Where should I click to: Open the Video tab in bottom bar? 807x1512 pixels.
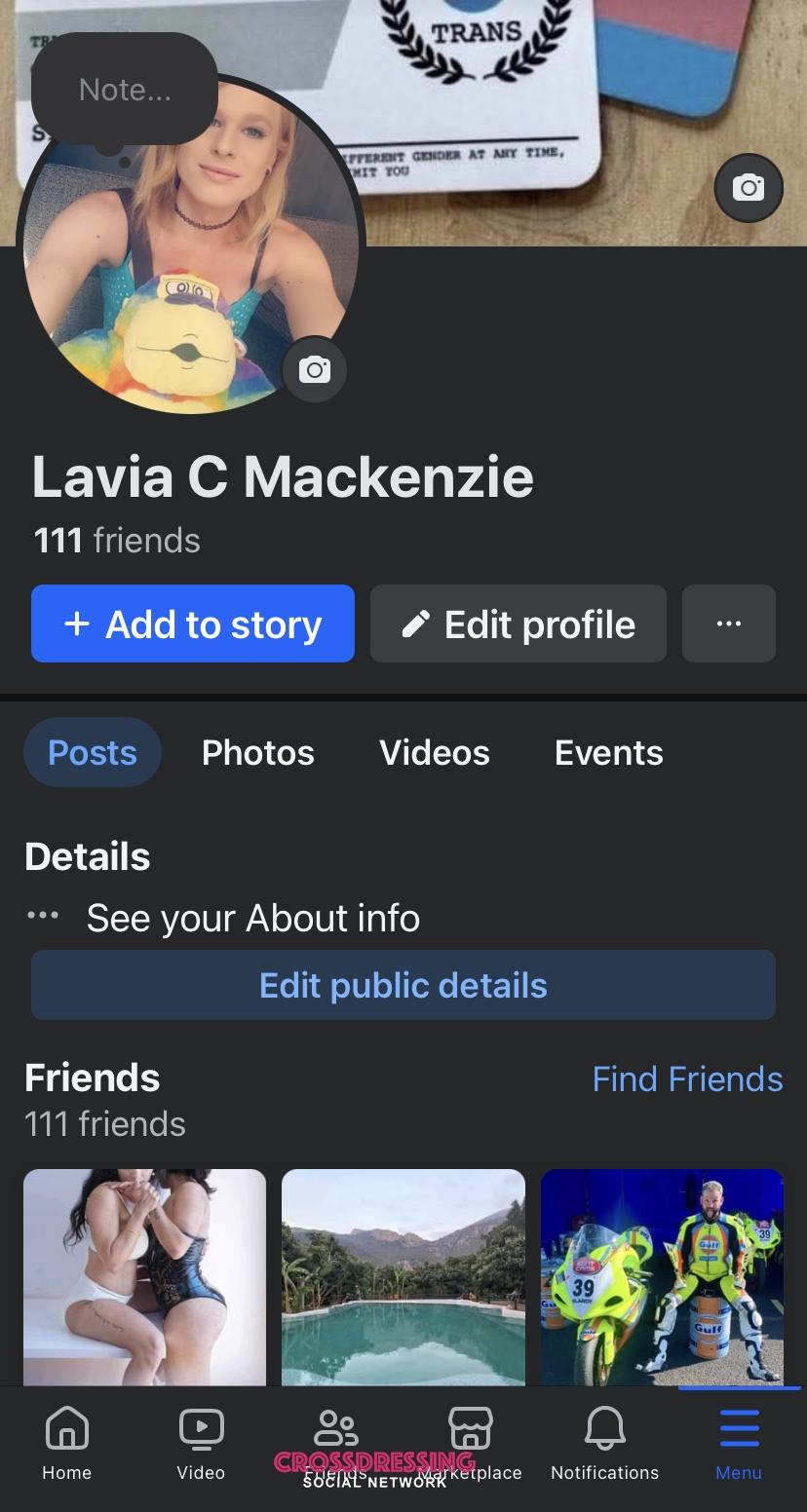pyautogui.click(x=201, y=1444)
